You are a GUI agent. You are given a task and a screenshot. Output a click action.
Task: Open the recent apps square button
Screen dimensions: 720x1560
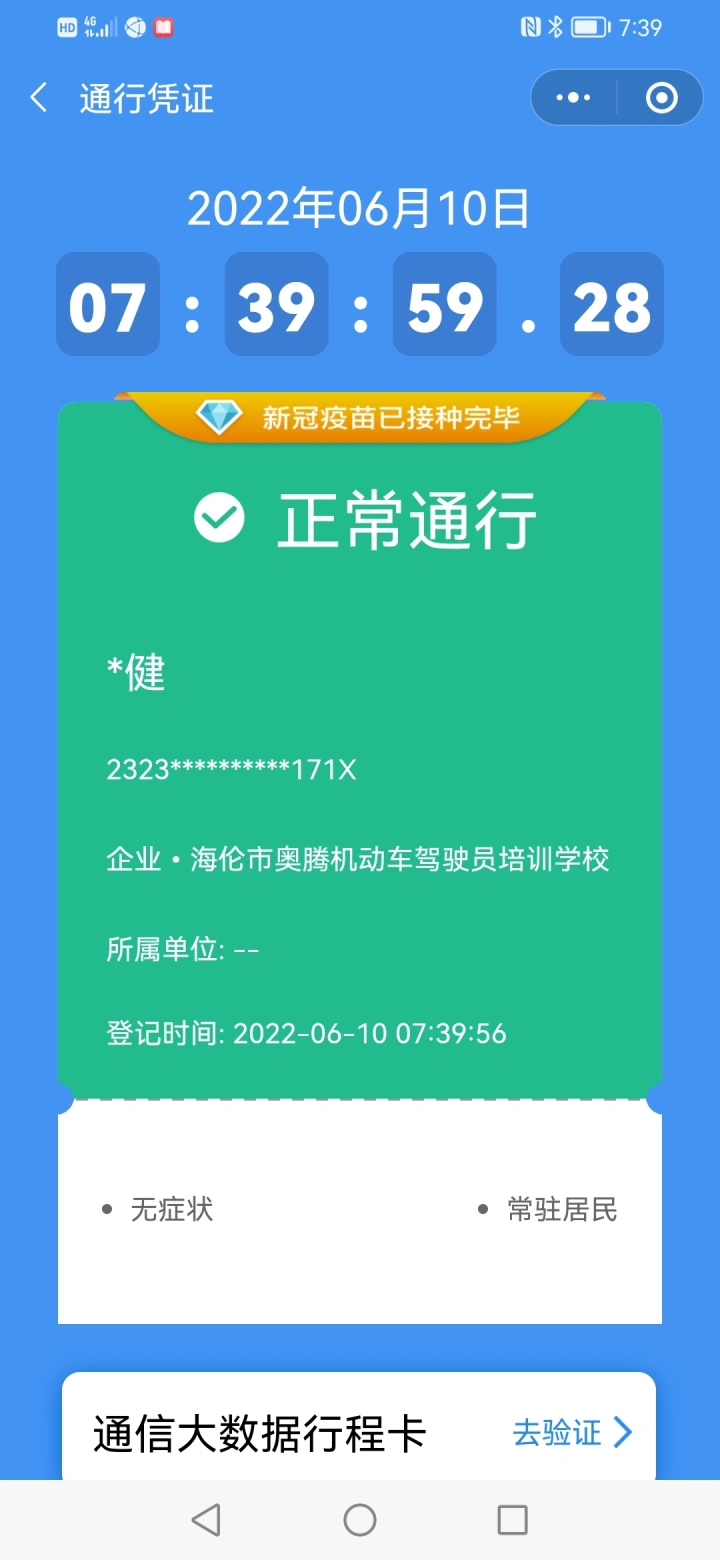(x=512, y=1520)
